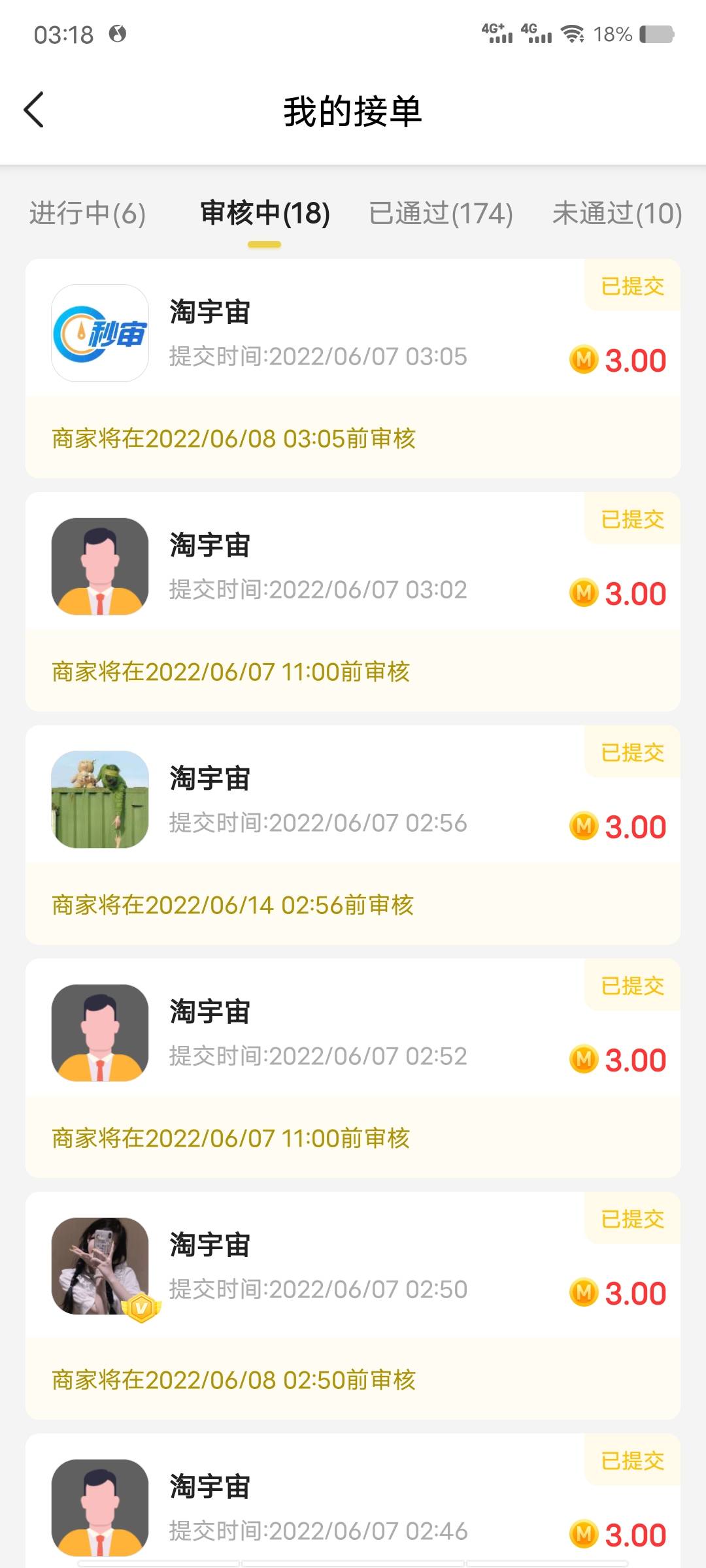Select the 审核中(18) tab
Screen dimensions: 706x1568
(265, 214)
